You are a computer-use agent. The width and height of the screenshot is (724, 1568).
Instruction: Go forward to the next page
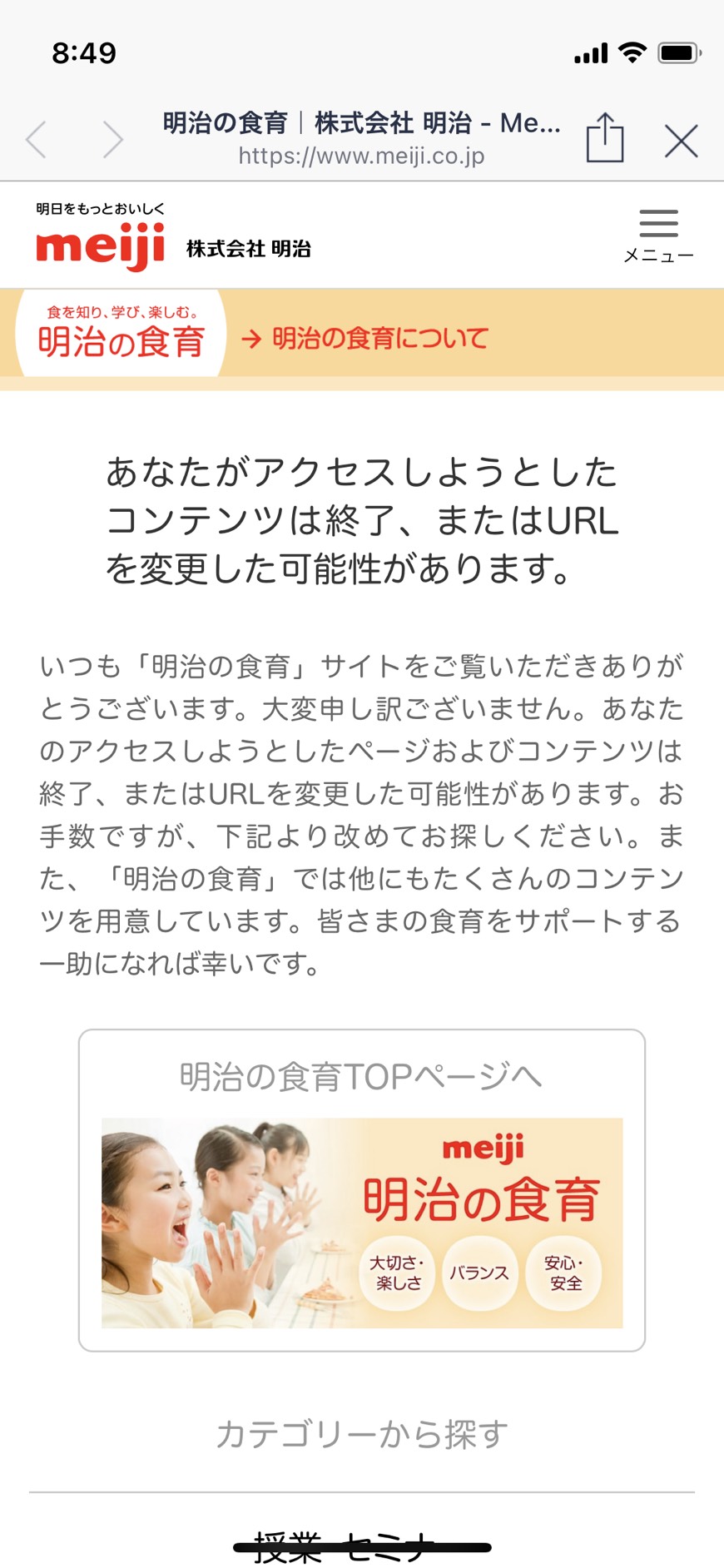point(113,139)
